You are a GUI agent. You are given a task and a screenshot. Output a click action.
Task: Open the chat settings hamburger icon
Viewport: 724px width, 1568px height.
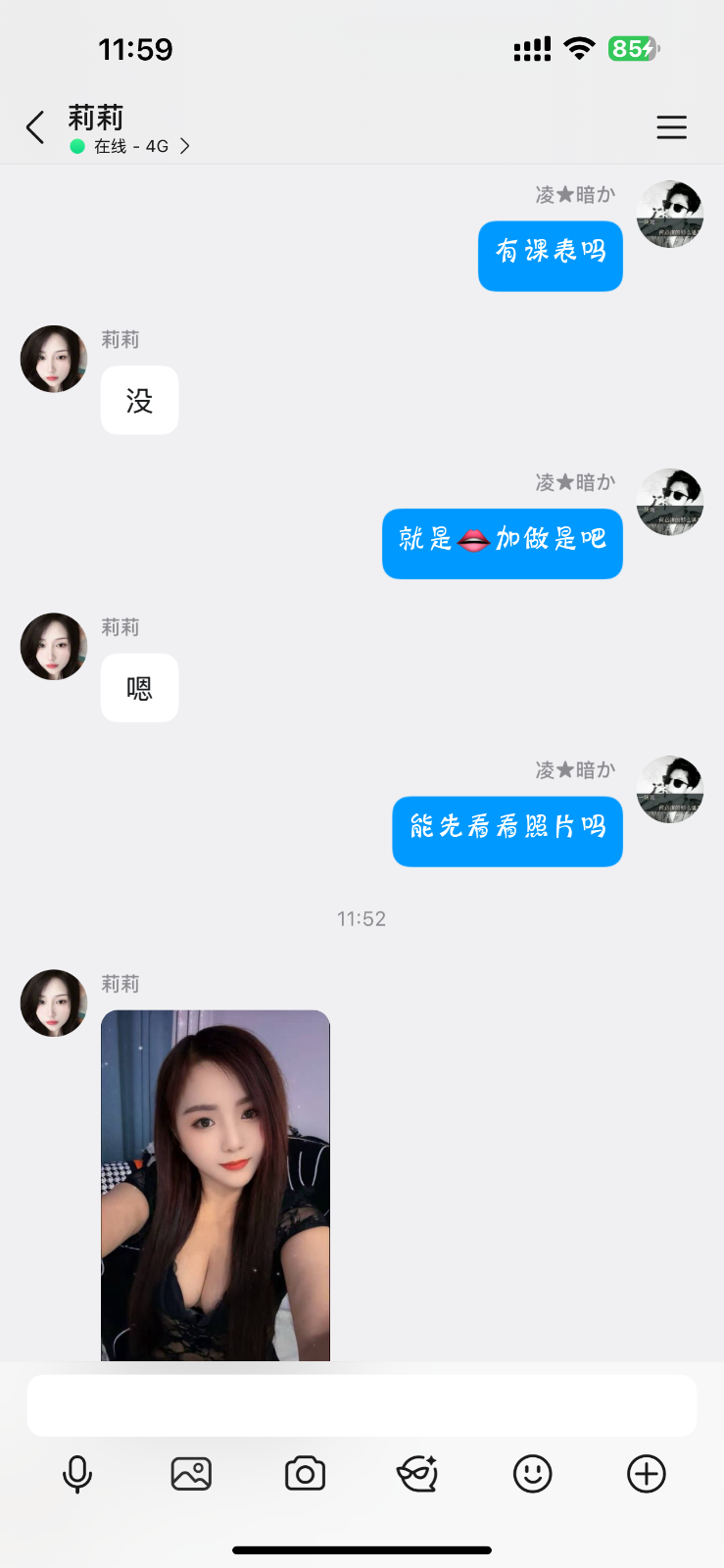tap(671, 126)
